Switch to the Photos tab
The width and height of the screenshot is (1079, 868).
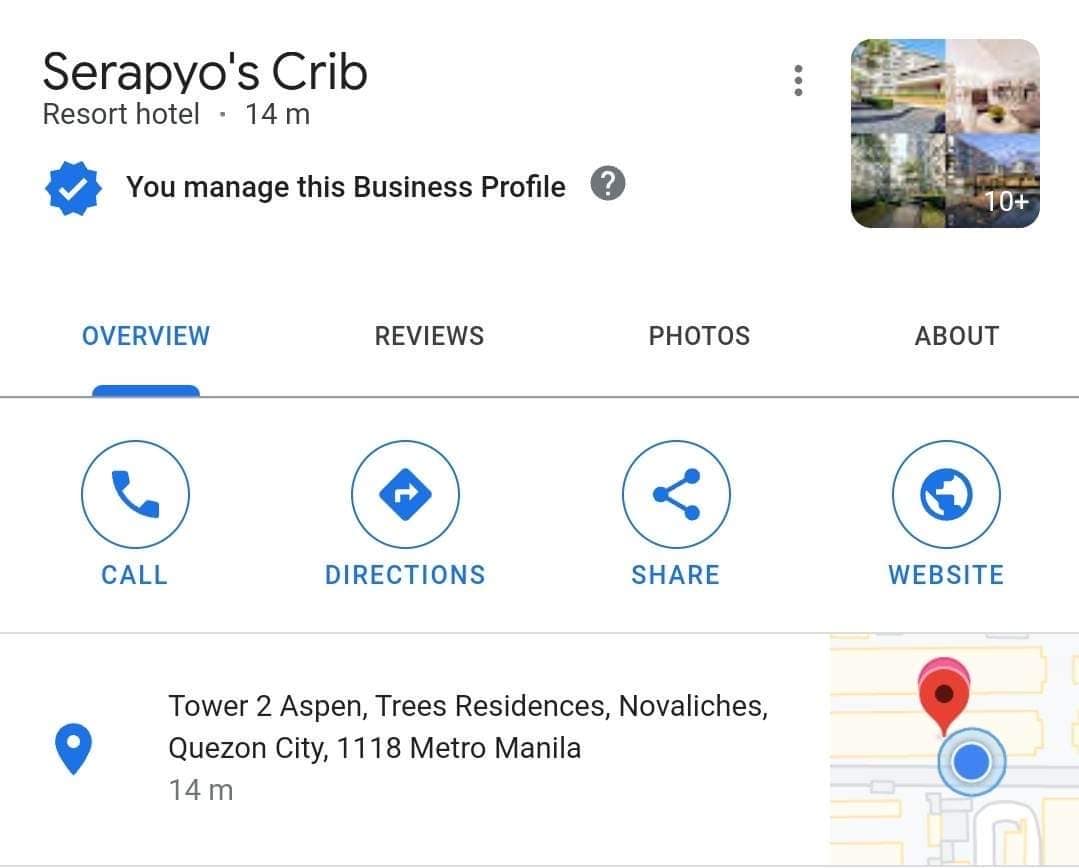click(699, 336)
